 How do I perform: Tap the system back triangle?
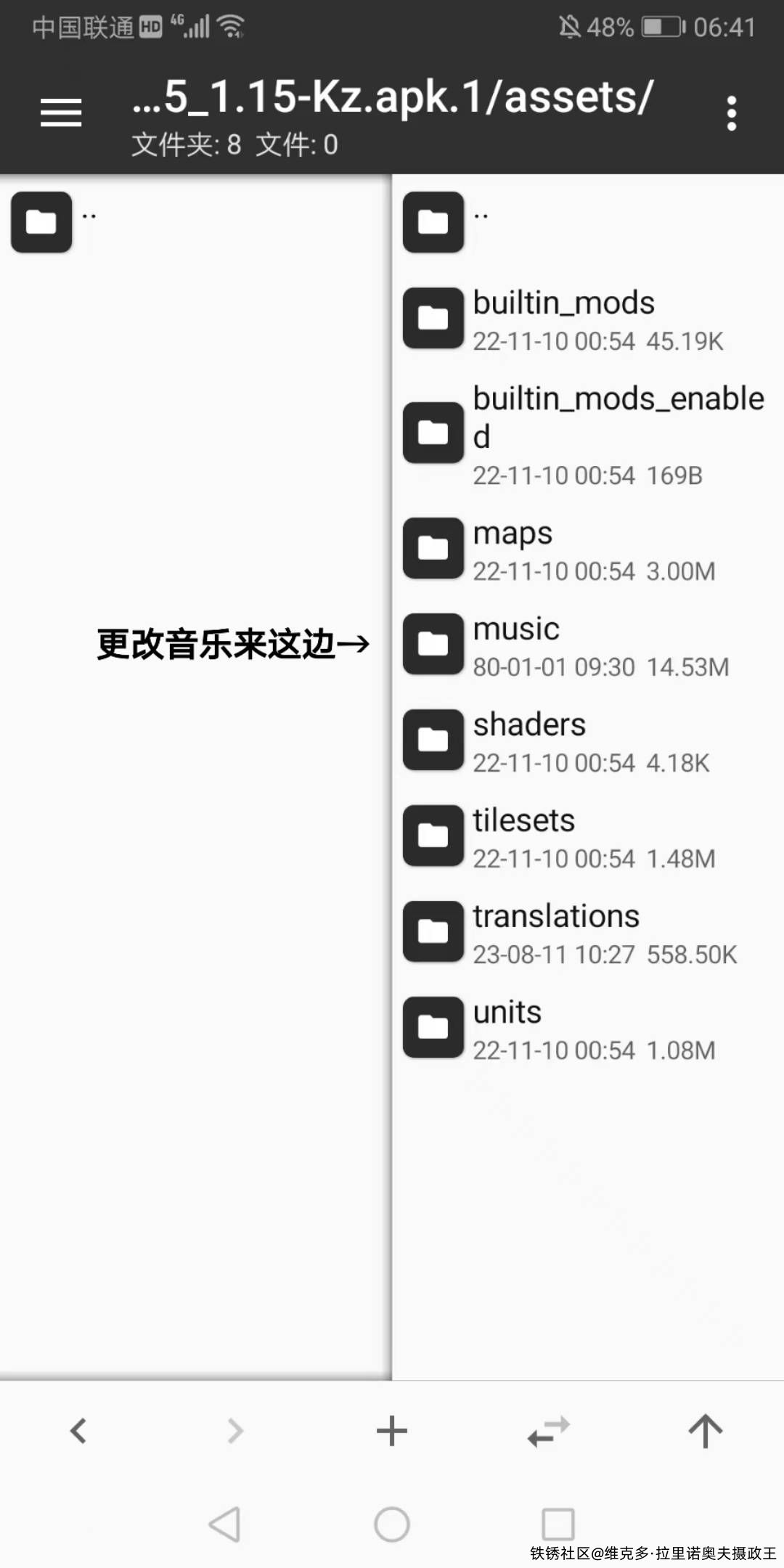[225, 1523]
